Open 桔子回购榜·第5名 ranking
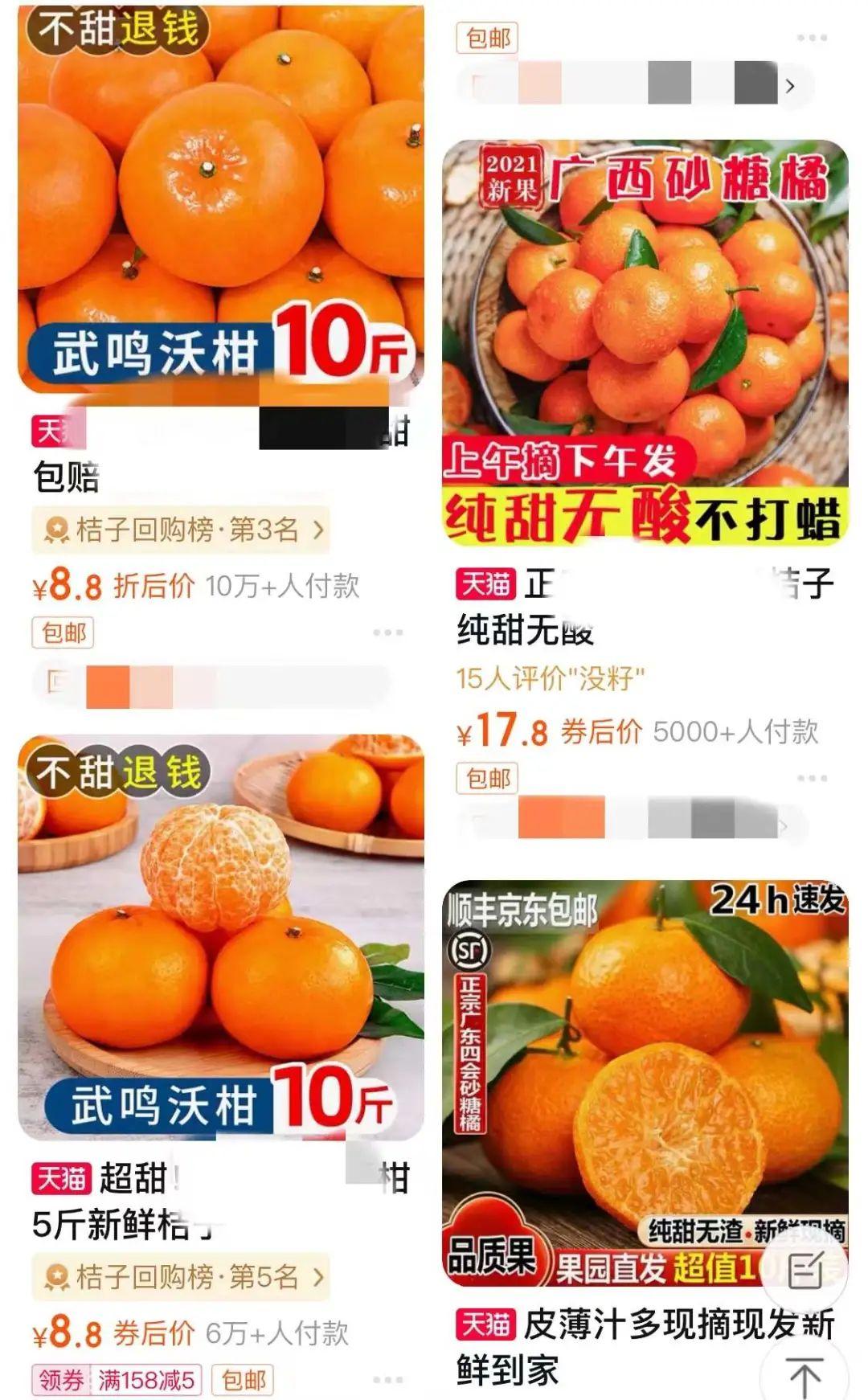 [182, 1276]
